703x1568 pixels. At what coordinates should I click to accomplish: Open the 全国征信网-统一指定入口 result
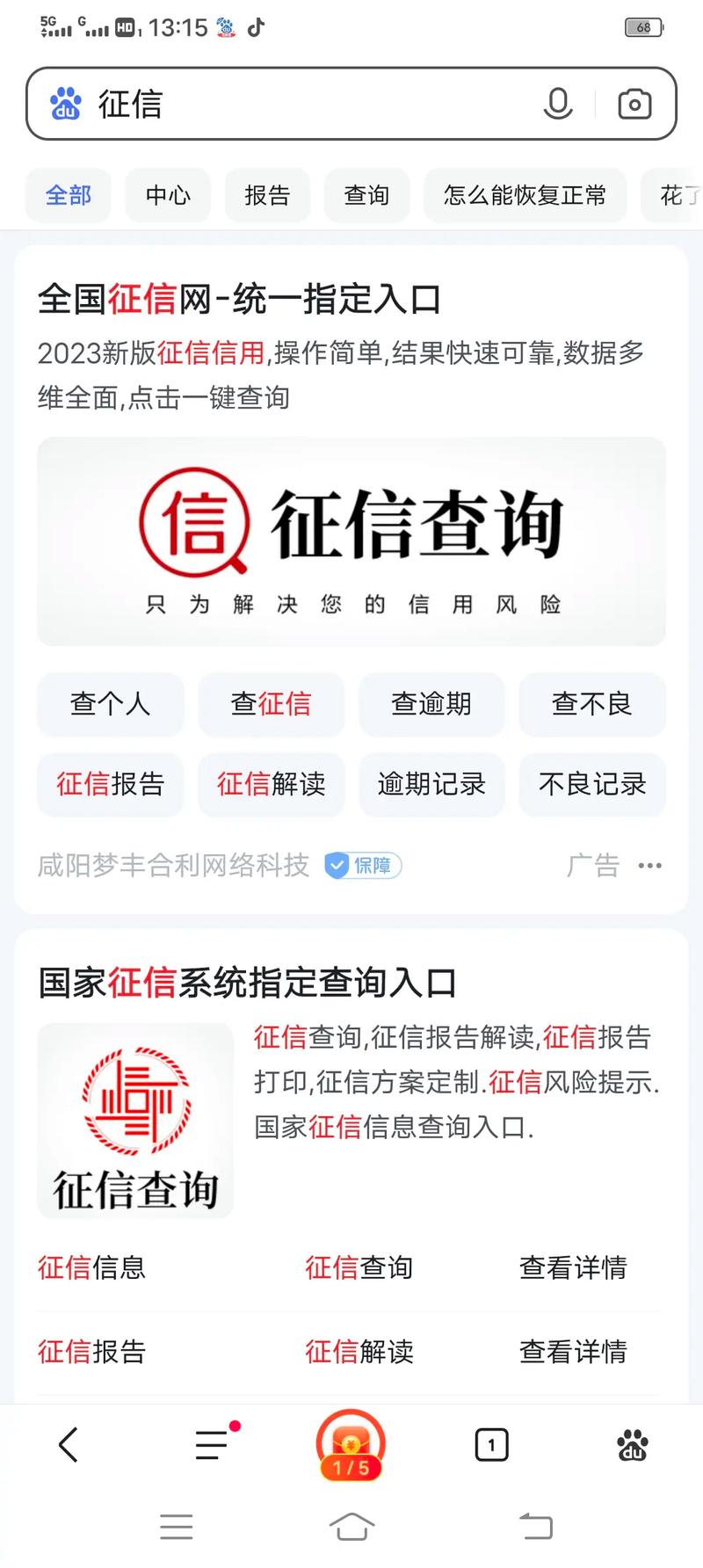coord(239,300)
